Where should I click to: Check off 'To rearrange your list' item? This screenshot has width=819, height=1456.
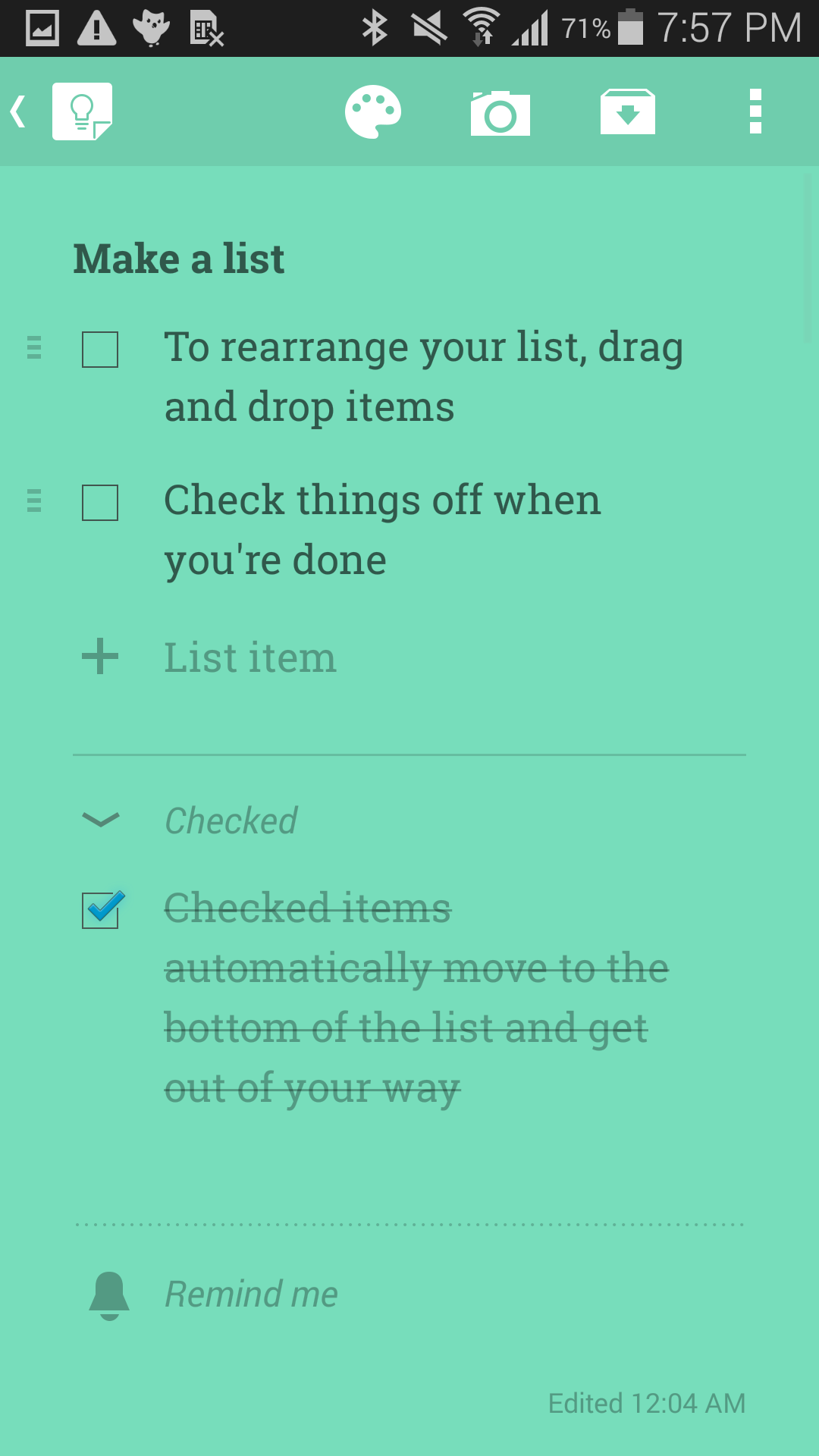point(100,350)
